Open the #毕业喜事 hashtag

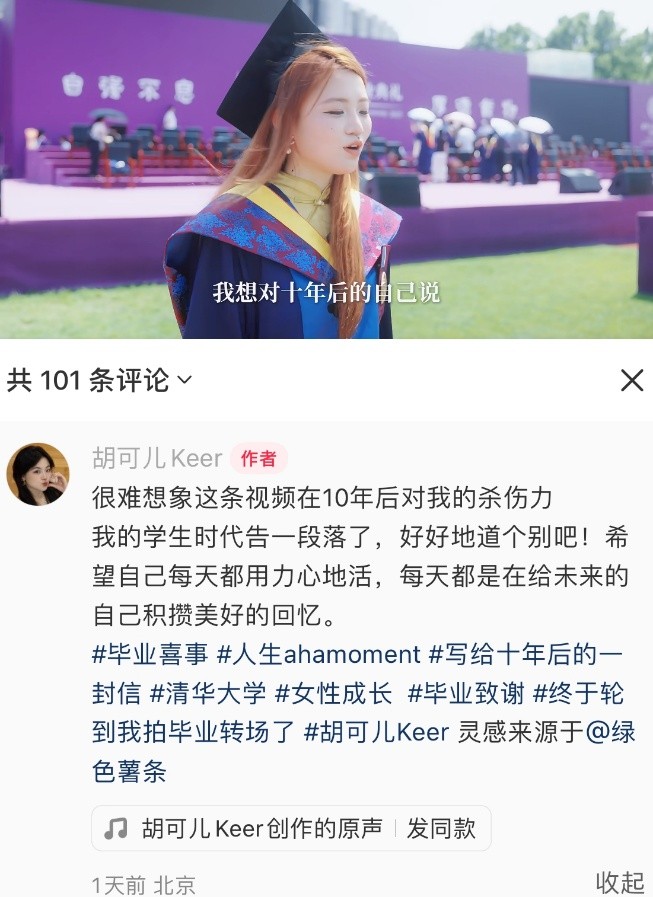(x=150, y=654)
